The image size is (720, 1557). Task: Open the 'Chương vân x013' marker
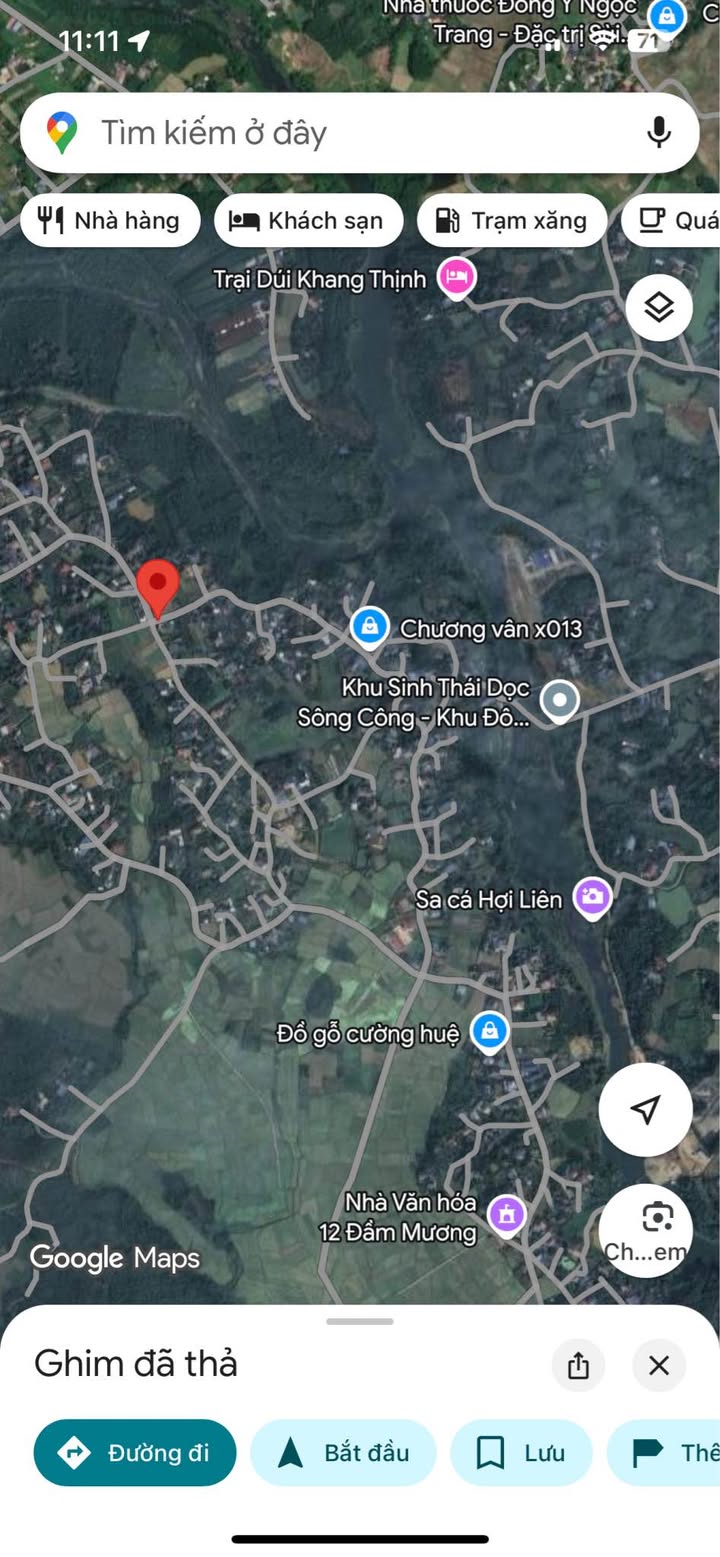pos(370,628)
